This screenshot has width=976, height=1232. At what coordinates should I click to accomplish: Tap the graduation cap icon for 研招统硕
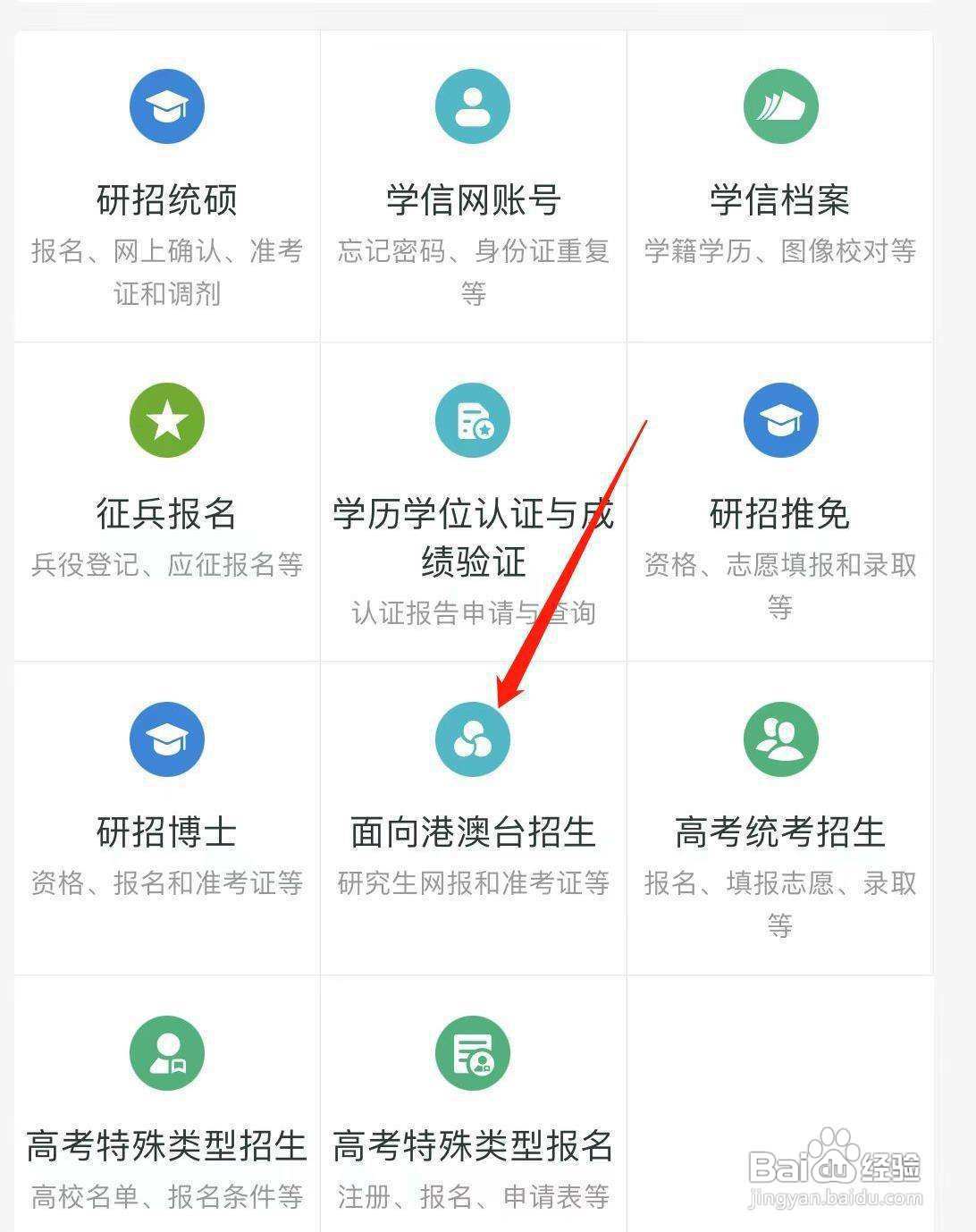click(166, 105)
